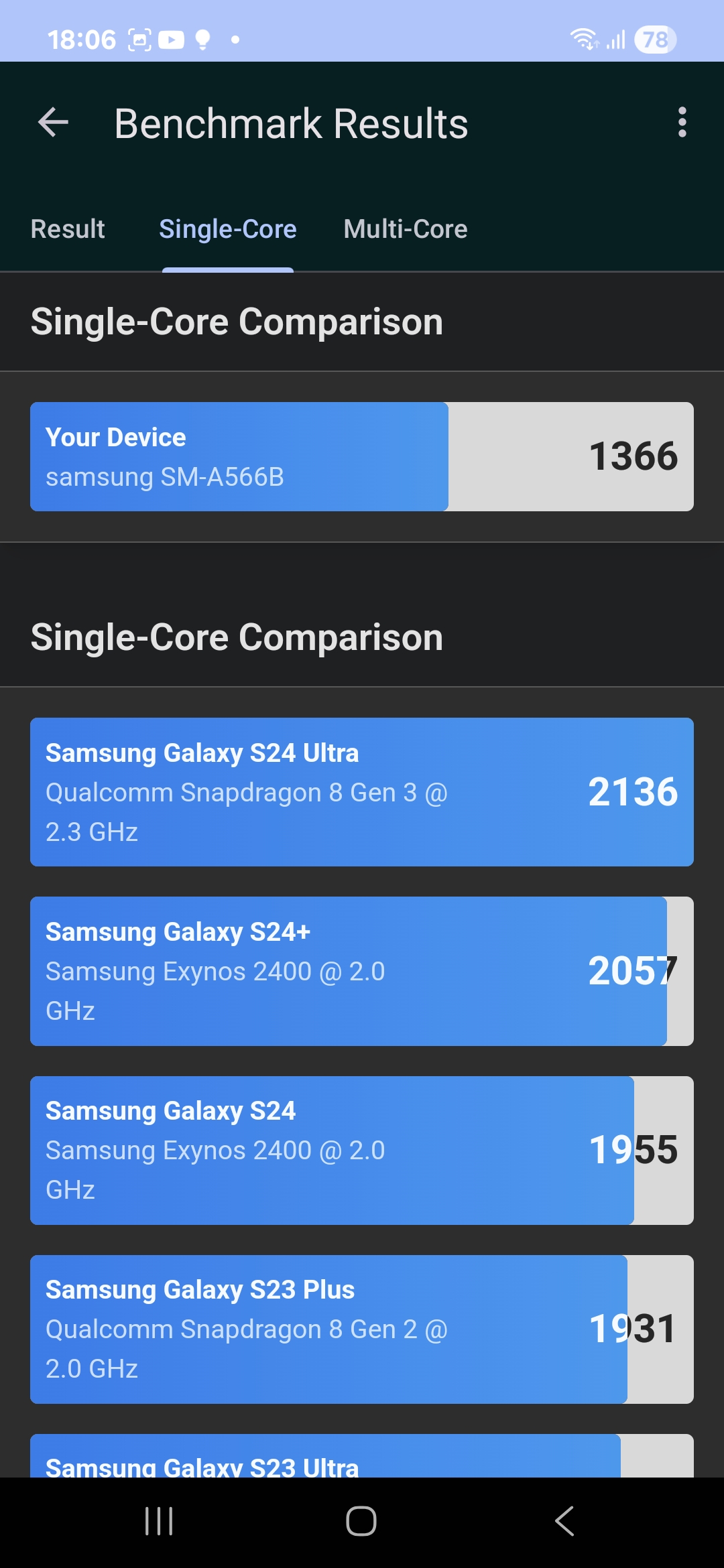Switch to the Result tab
This screenshot has width=724, height=1568.
(68, 229)
